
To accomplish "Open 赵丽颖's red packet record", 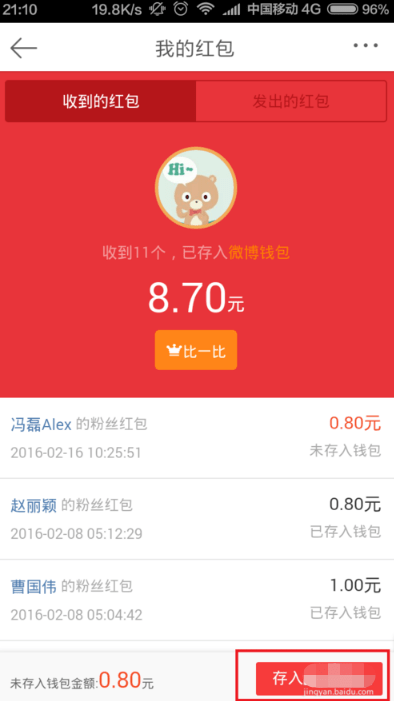I will (x=197, y=519).
